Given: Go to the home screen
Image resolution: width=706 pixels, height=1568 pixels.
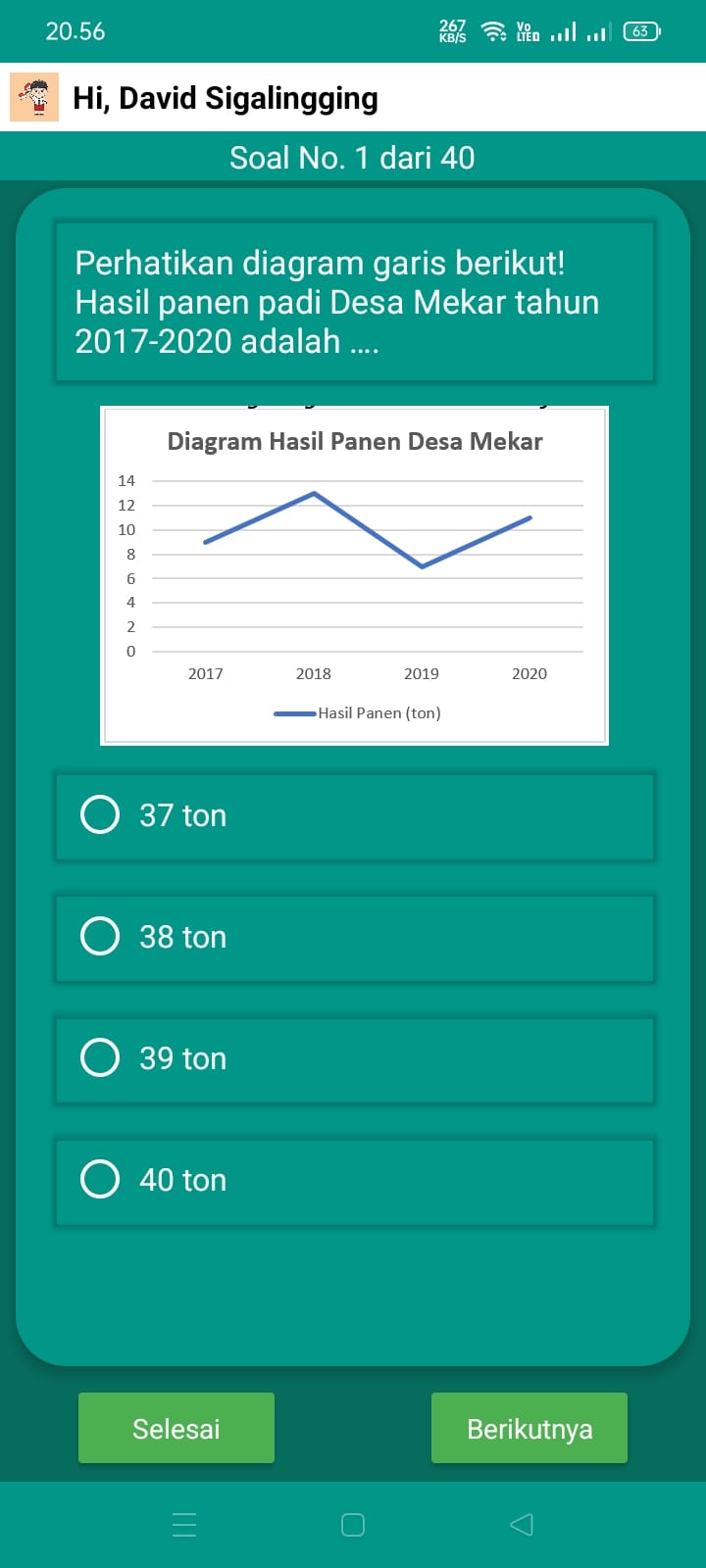Looking at the screenshot, I should pos(353,1524).
